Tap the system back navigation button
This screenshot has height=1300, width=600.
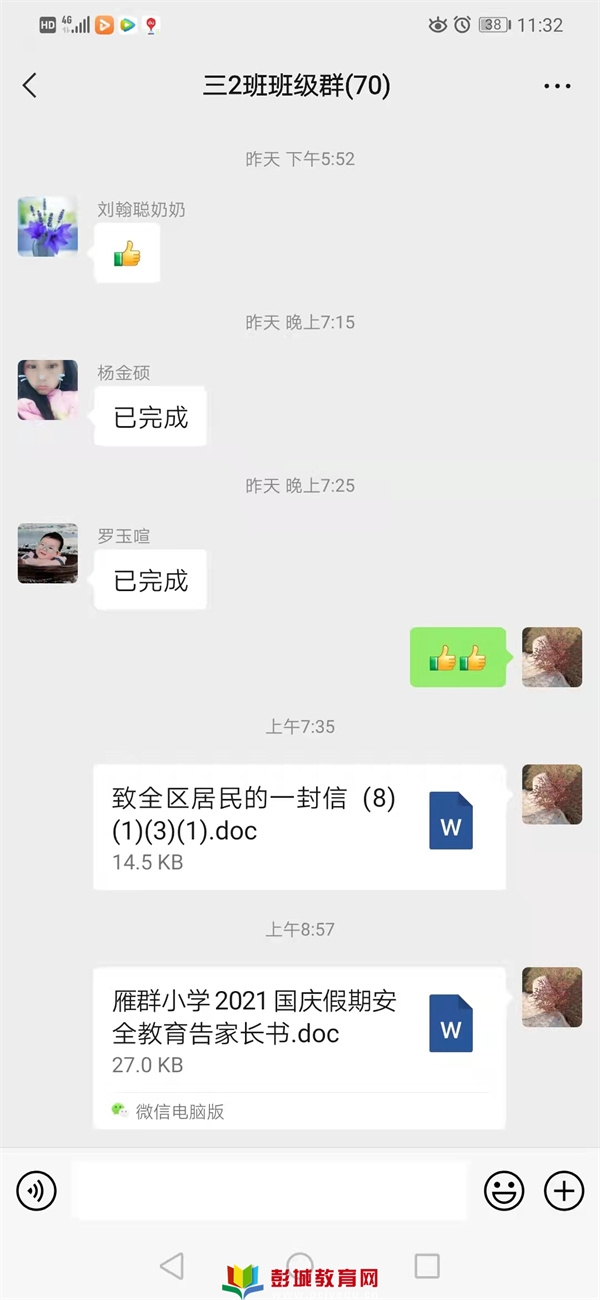tap(172, 1266)
